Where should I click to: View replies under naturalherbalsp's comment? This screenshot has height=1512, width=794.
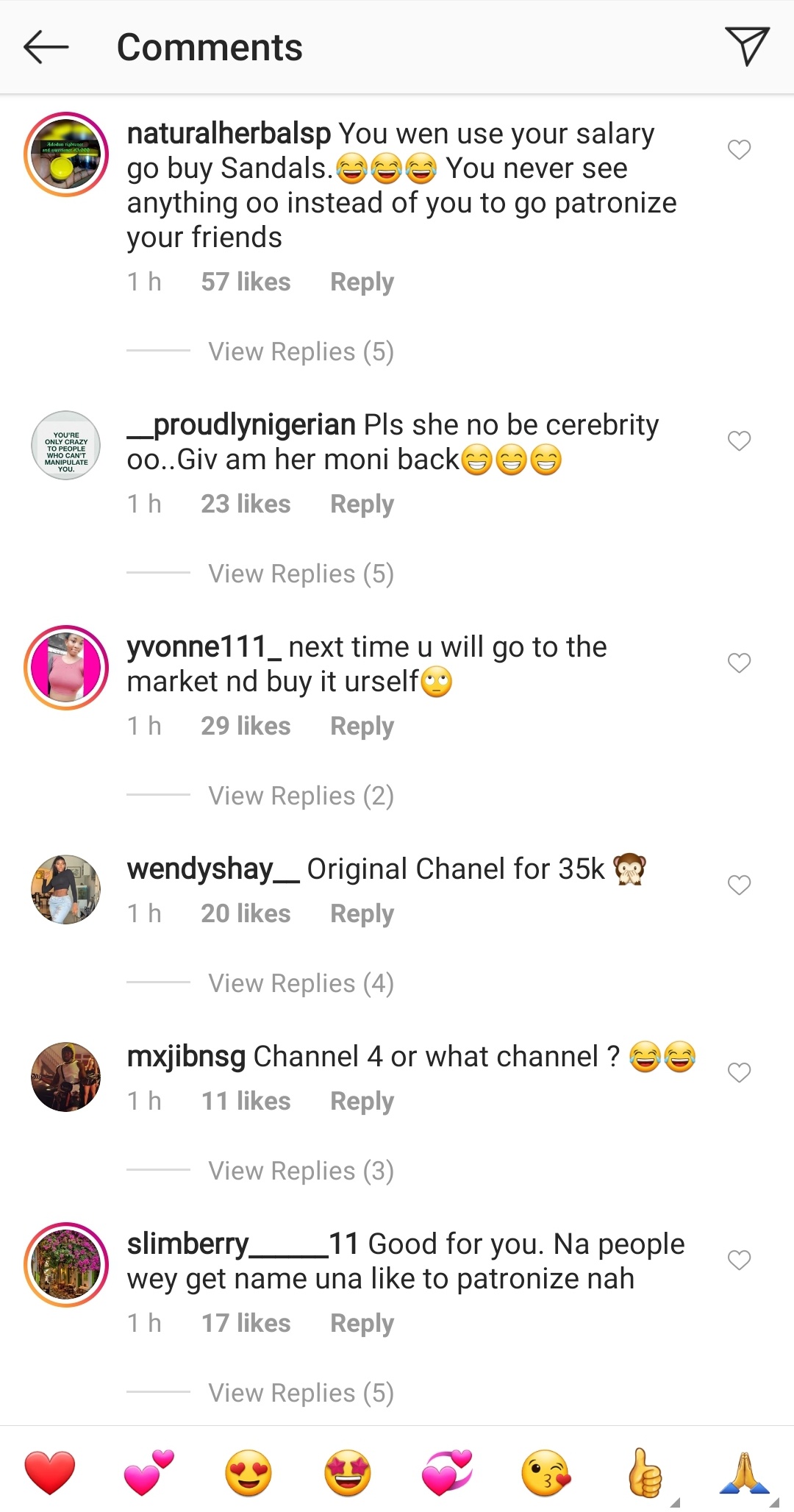pos(301,352)
